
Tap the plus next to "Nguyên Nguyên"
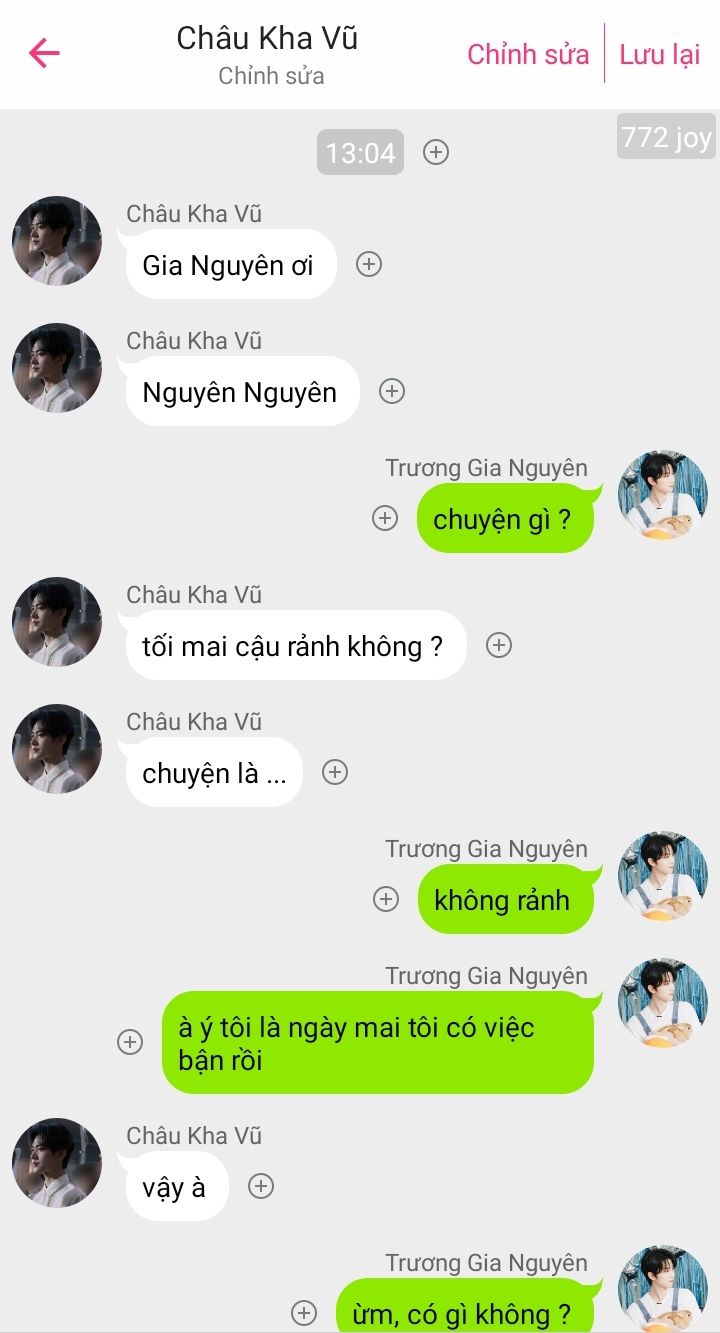(x=392, y=391)
